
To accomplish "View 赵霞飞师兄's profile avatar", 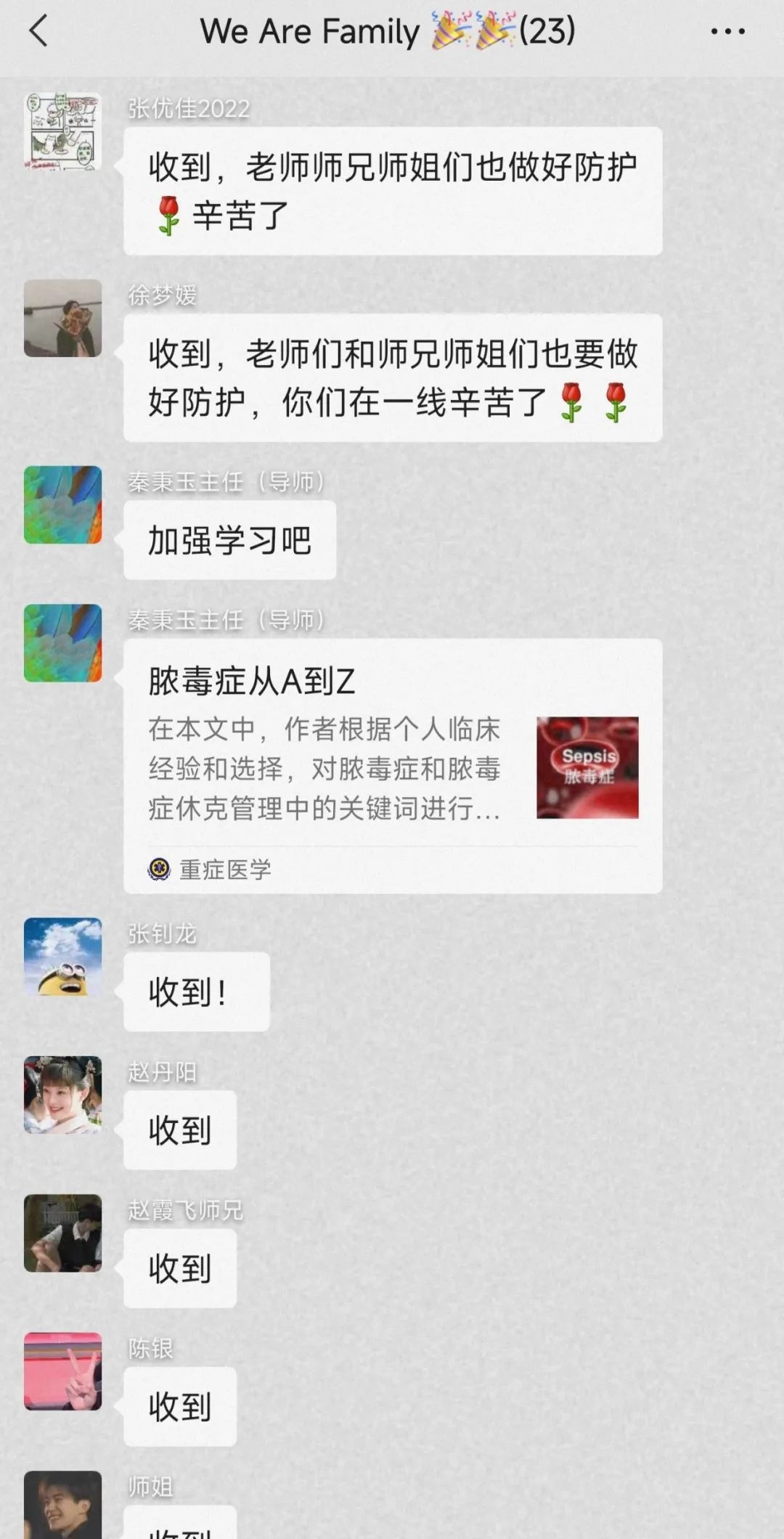I will 62,1233.
